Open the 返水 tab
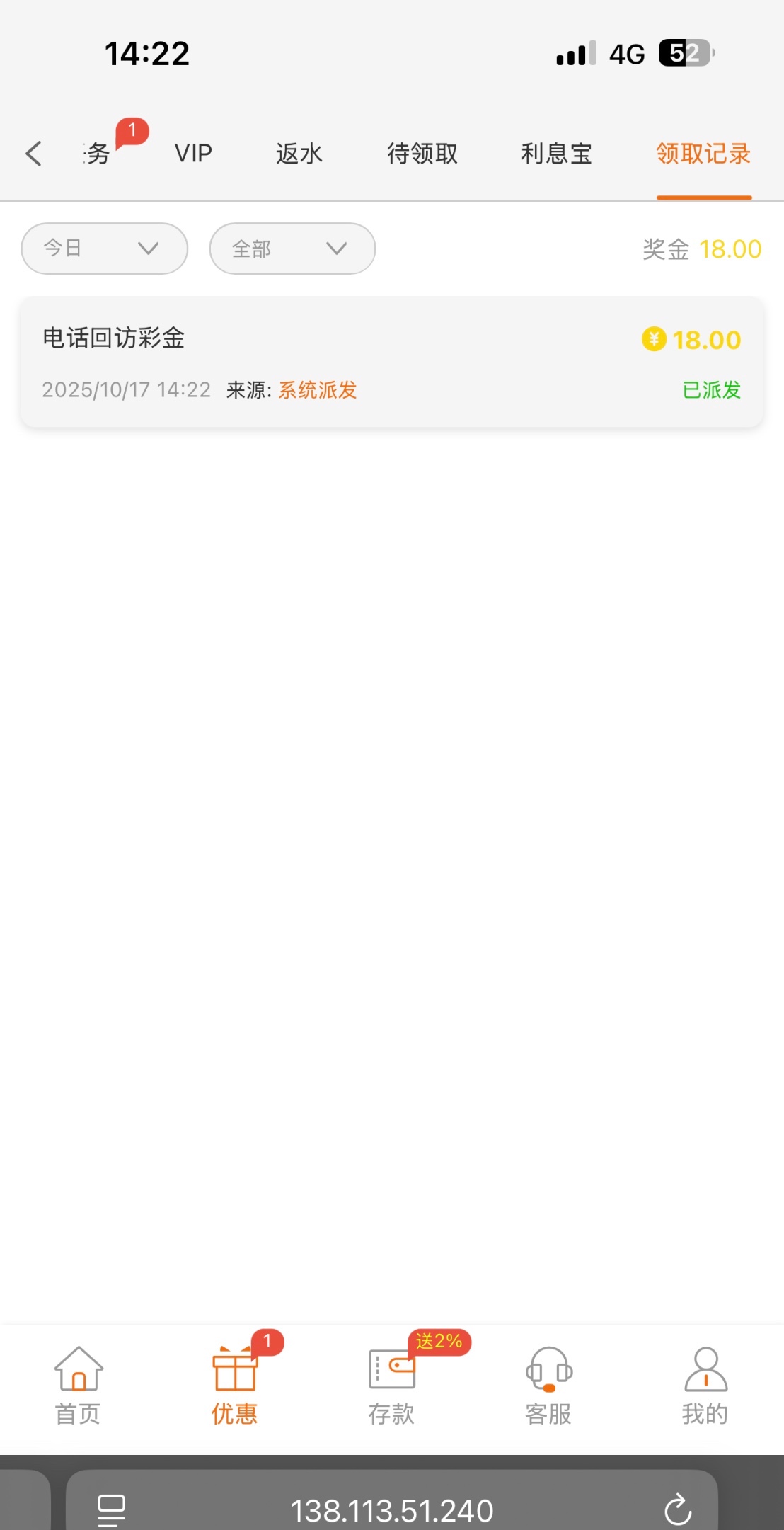 click(x=299, y=154)
